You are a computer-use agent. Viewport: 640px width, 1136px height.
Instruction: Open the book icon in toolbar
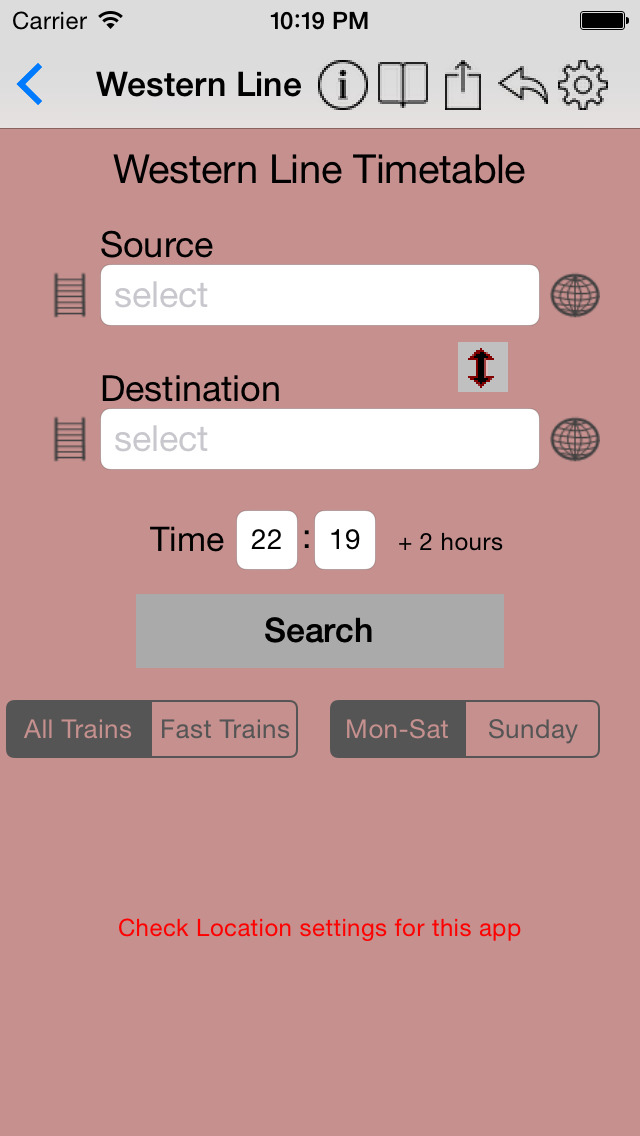(x=403, y=85)
